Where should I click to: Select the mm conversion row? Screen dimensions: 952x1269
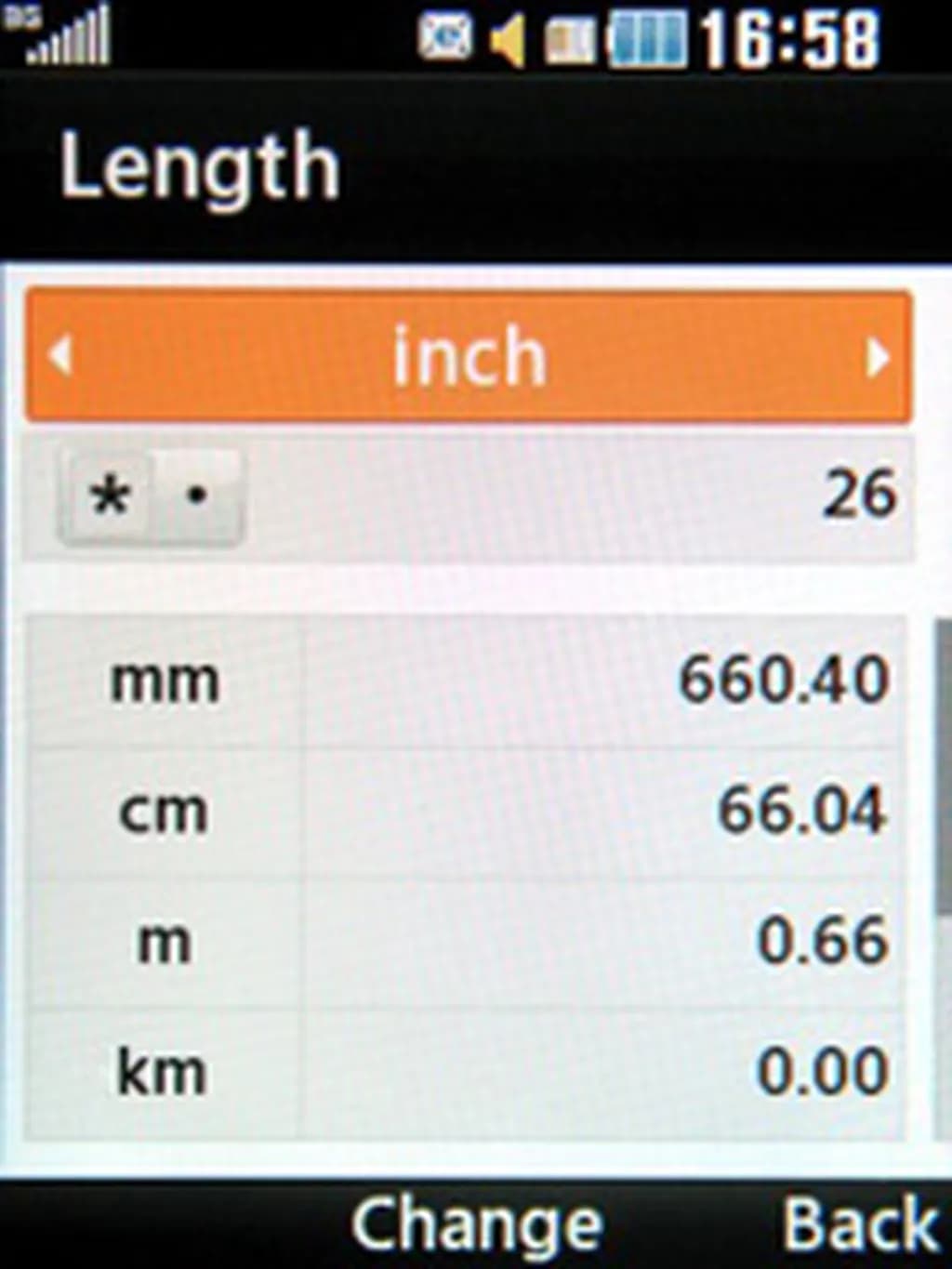(465, 680)
